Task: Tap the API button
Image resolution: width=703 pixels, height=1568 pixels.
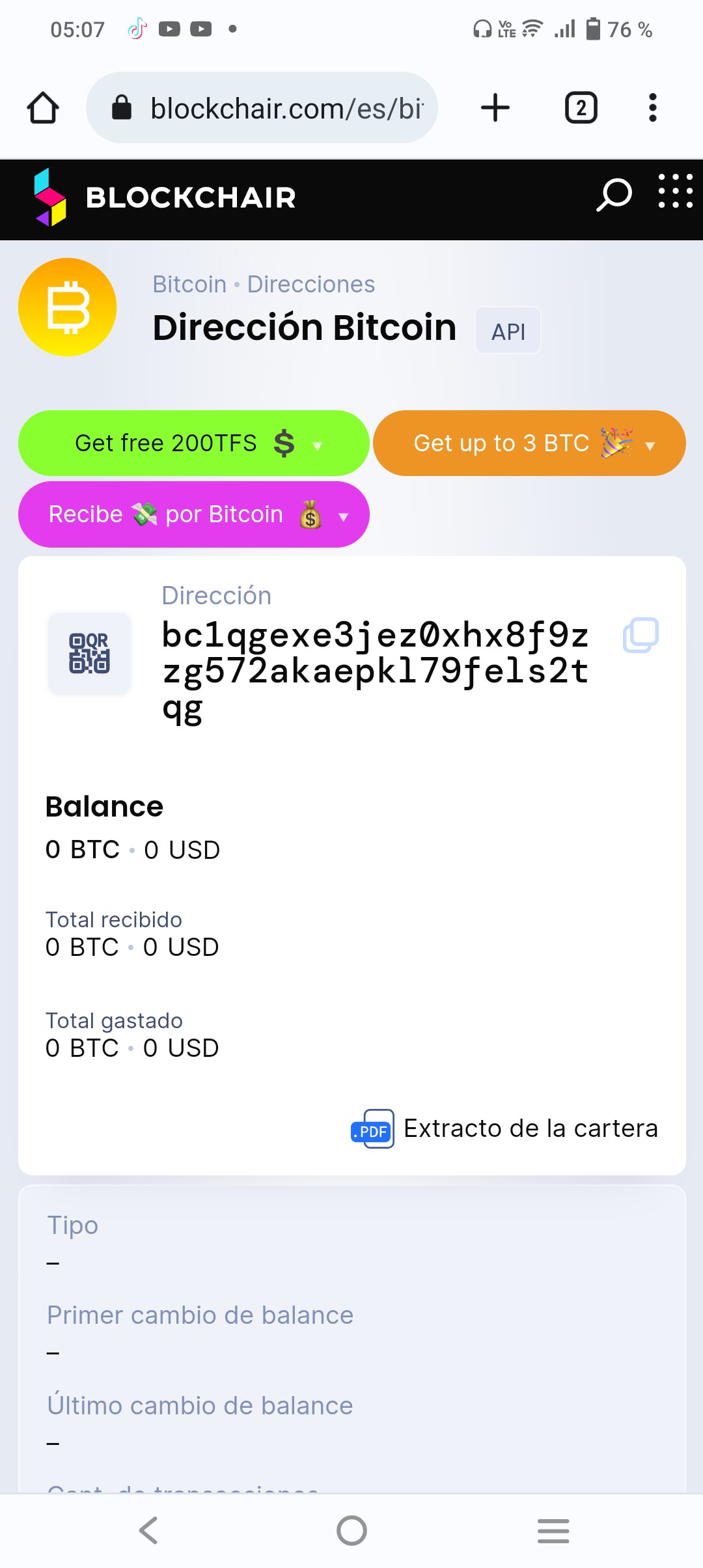Action: 508,331
